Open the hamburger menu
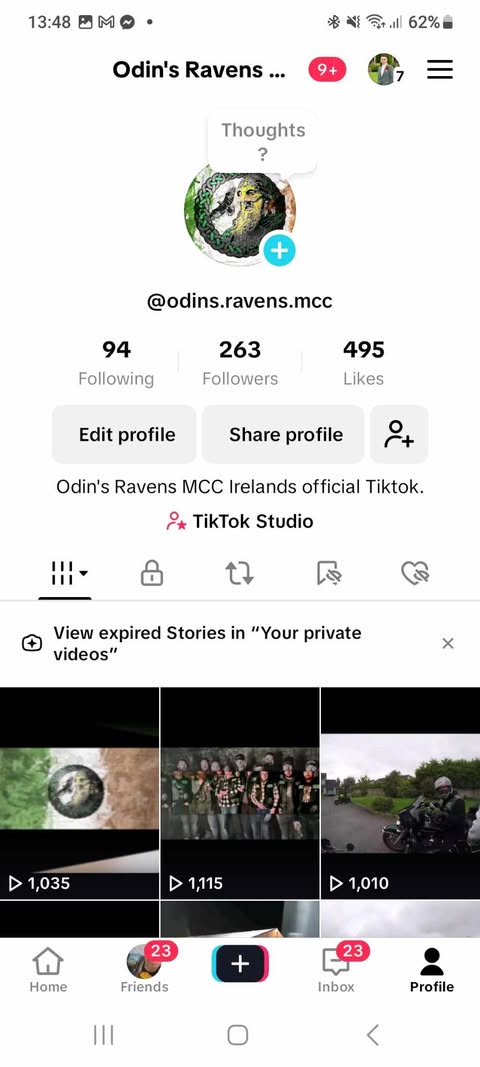 440,69
